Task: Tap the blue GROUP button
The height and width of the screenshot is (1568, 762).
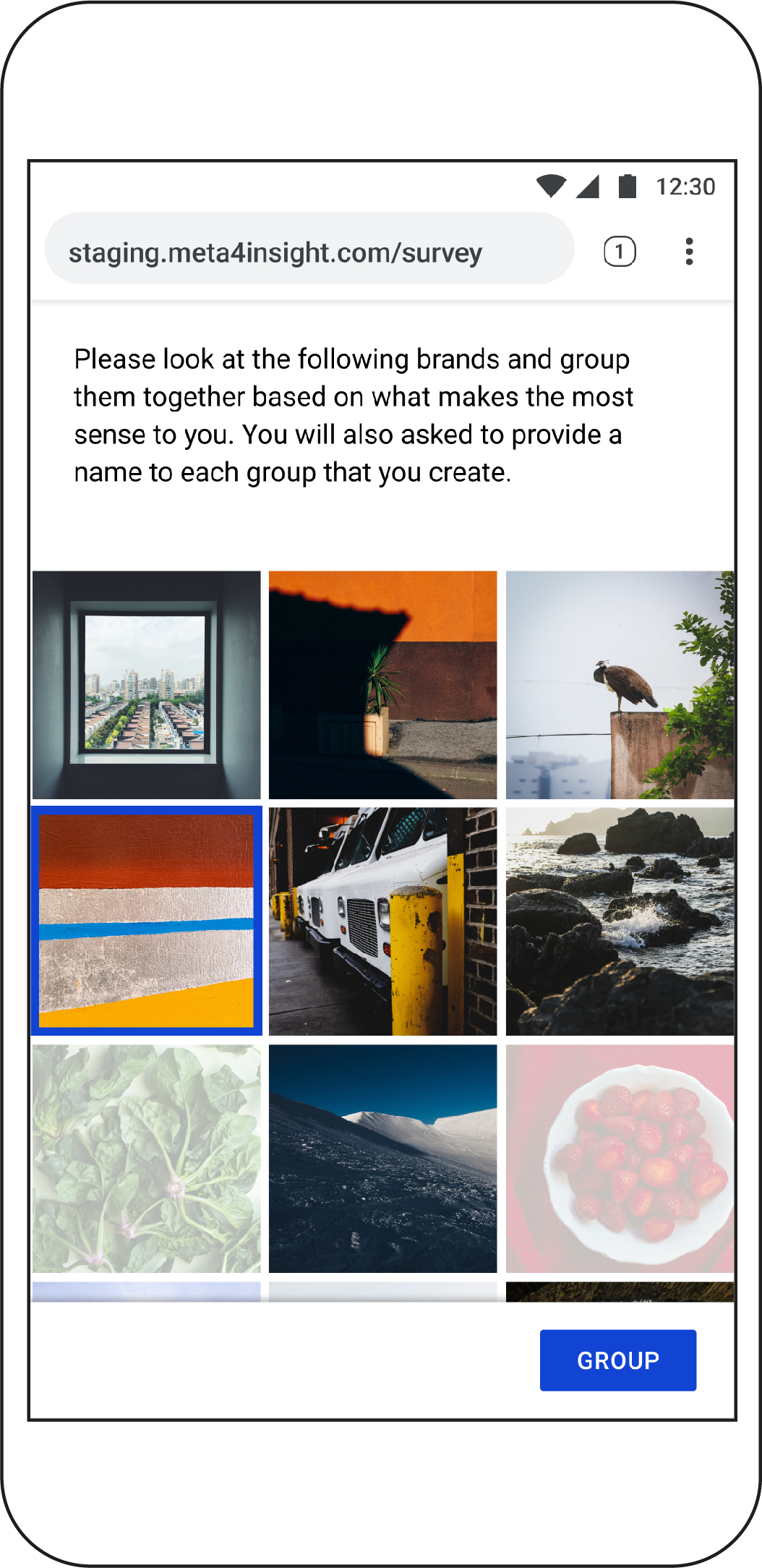Action: tap(617, 1360)
